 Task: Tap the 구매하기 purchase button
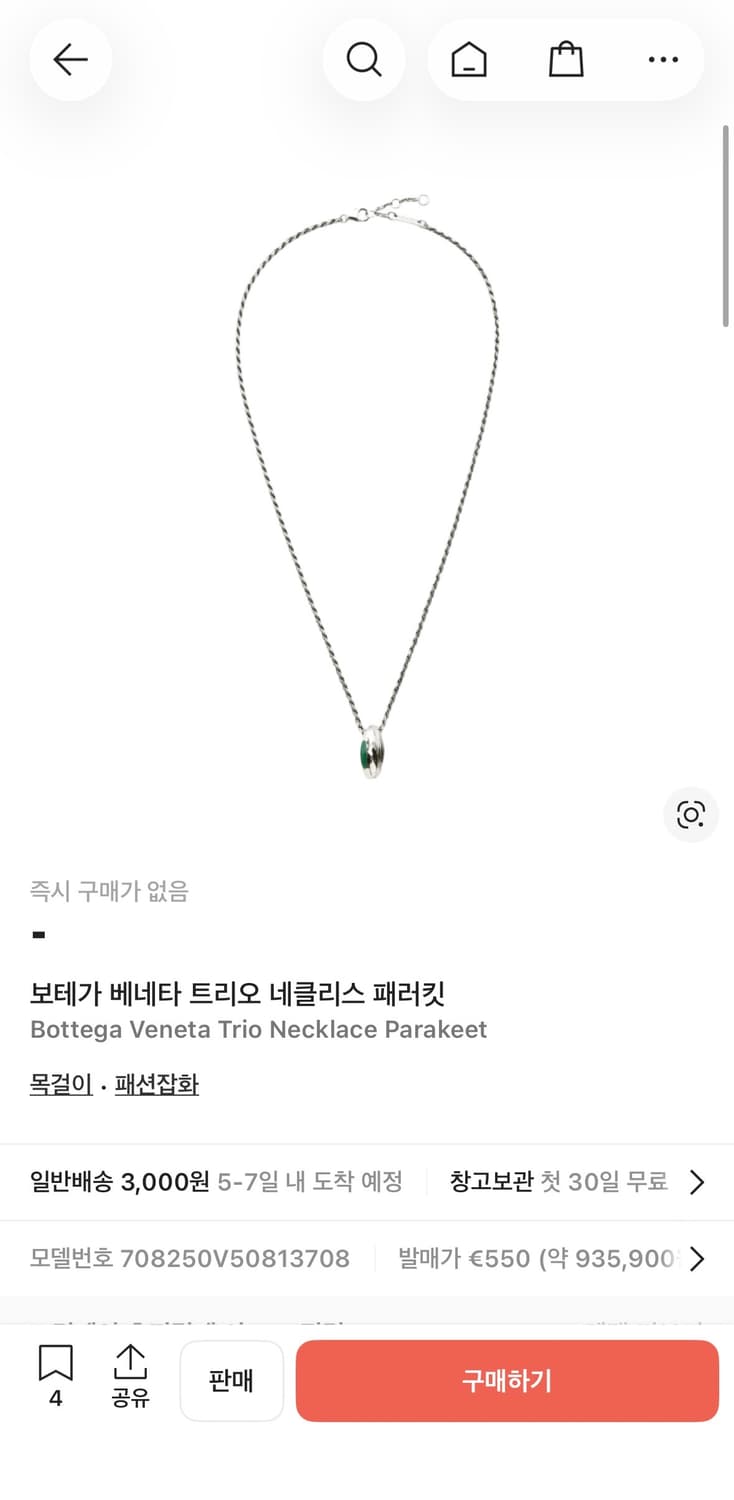[507, 1380]
